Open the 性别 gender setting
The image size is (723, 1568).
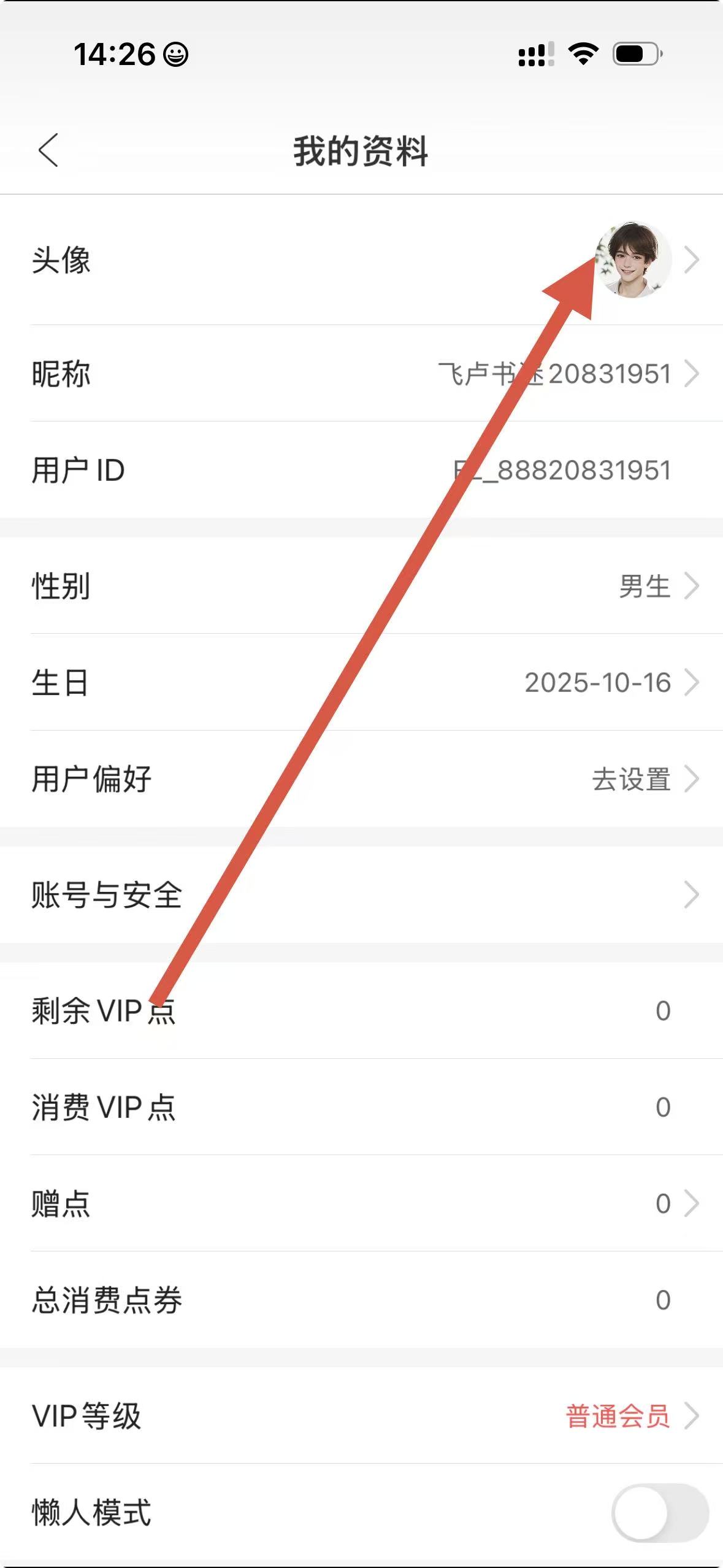[x=368, y=586]
